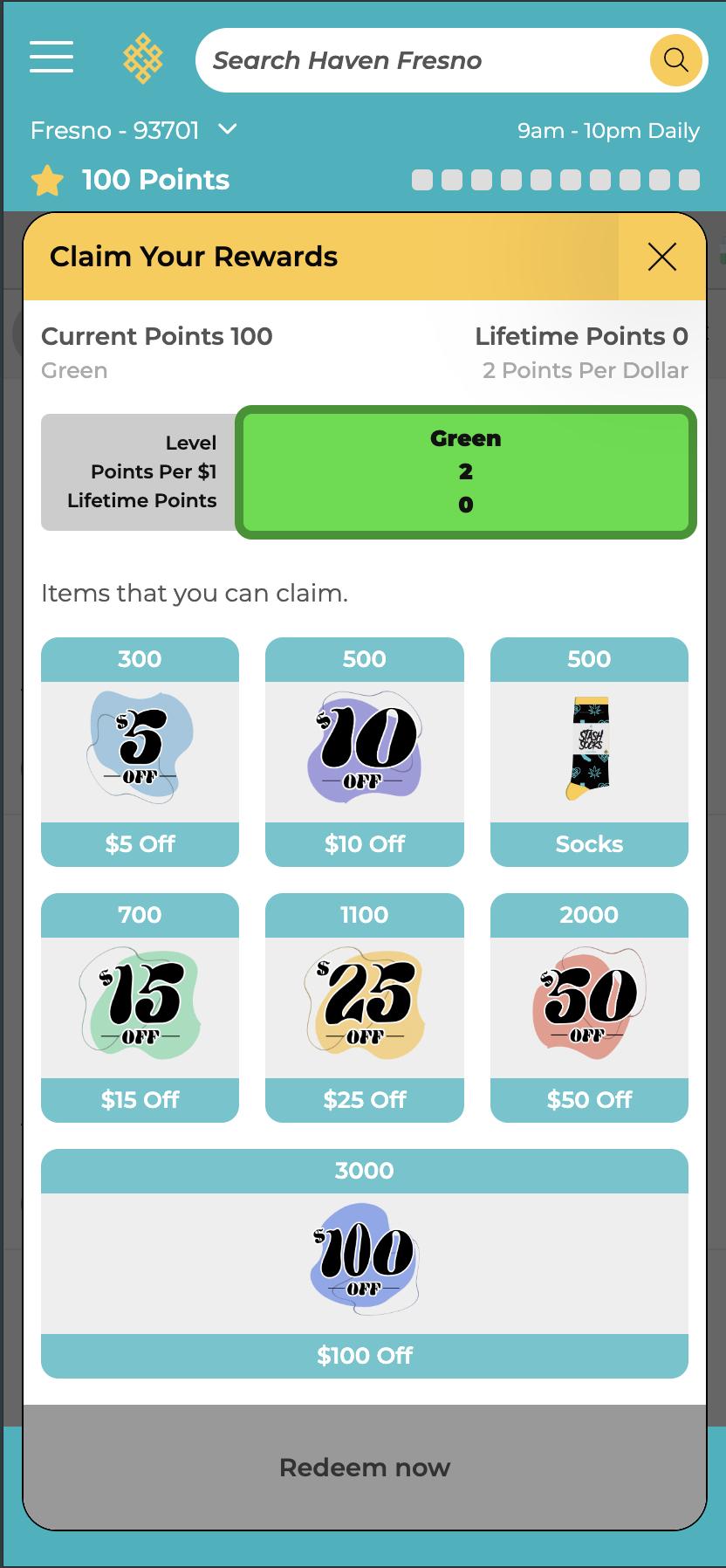Tap the yellow search magnifier button
This screenshot has height=1568, width=726.
675,60
